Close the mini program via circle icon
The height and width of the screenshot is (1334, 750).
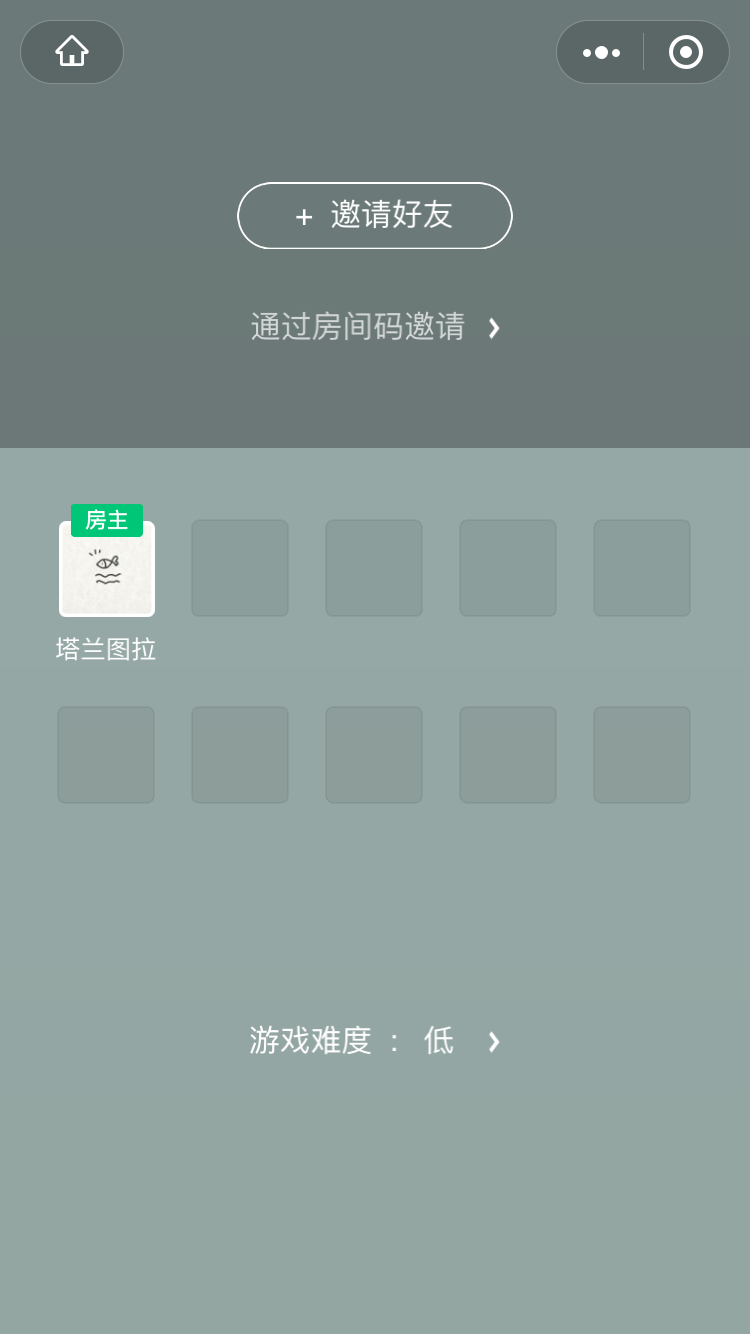tap(686, 52)
